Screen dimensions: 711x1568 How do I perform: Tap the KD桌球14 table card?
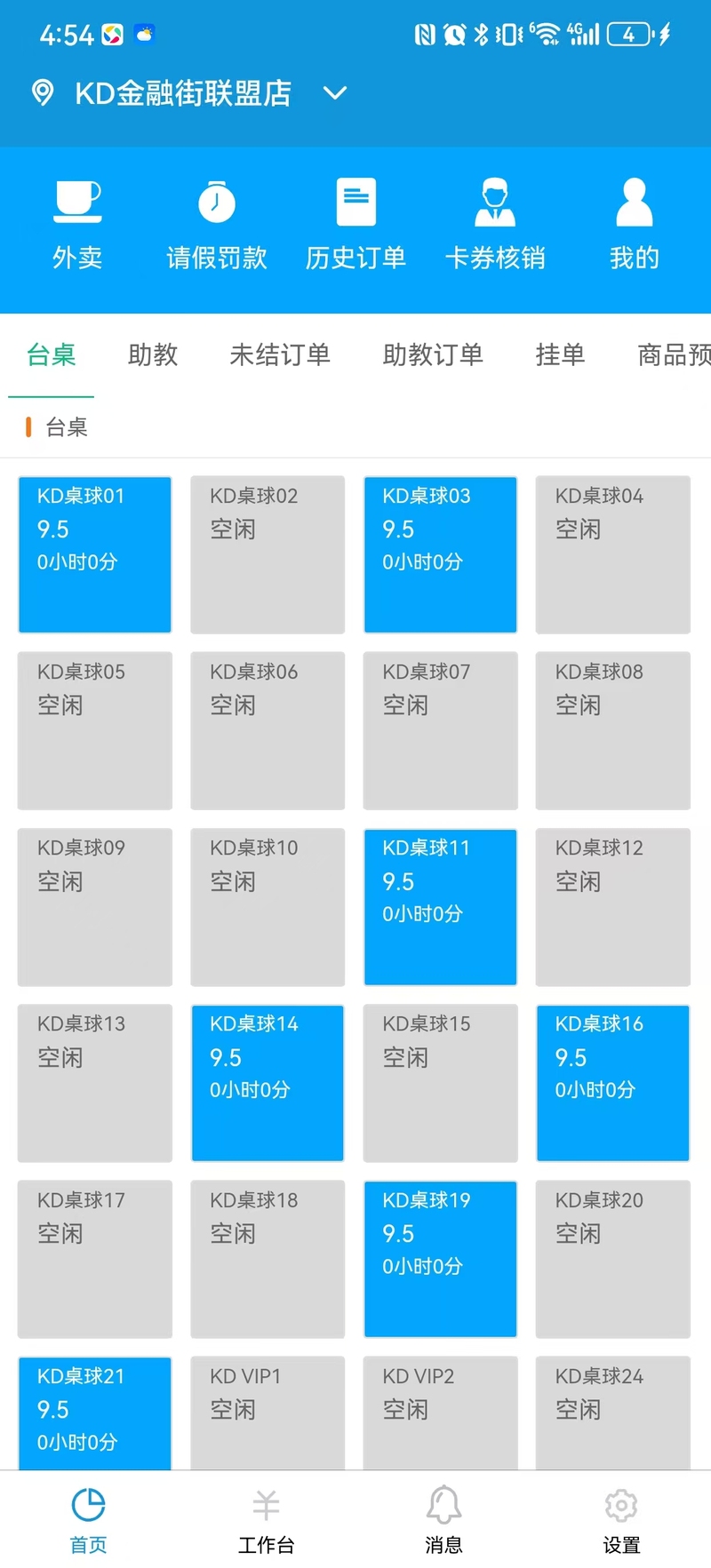pyautogui.click(x=268, y=1082)
